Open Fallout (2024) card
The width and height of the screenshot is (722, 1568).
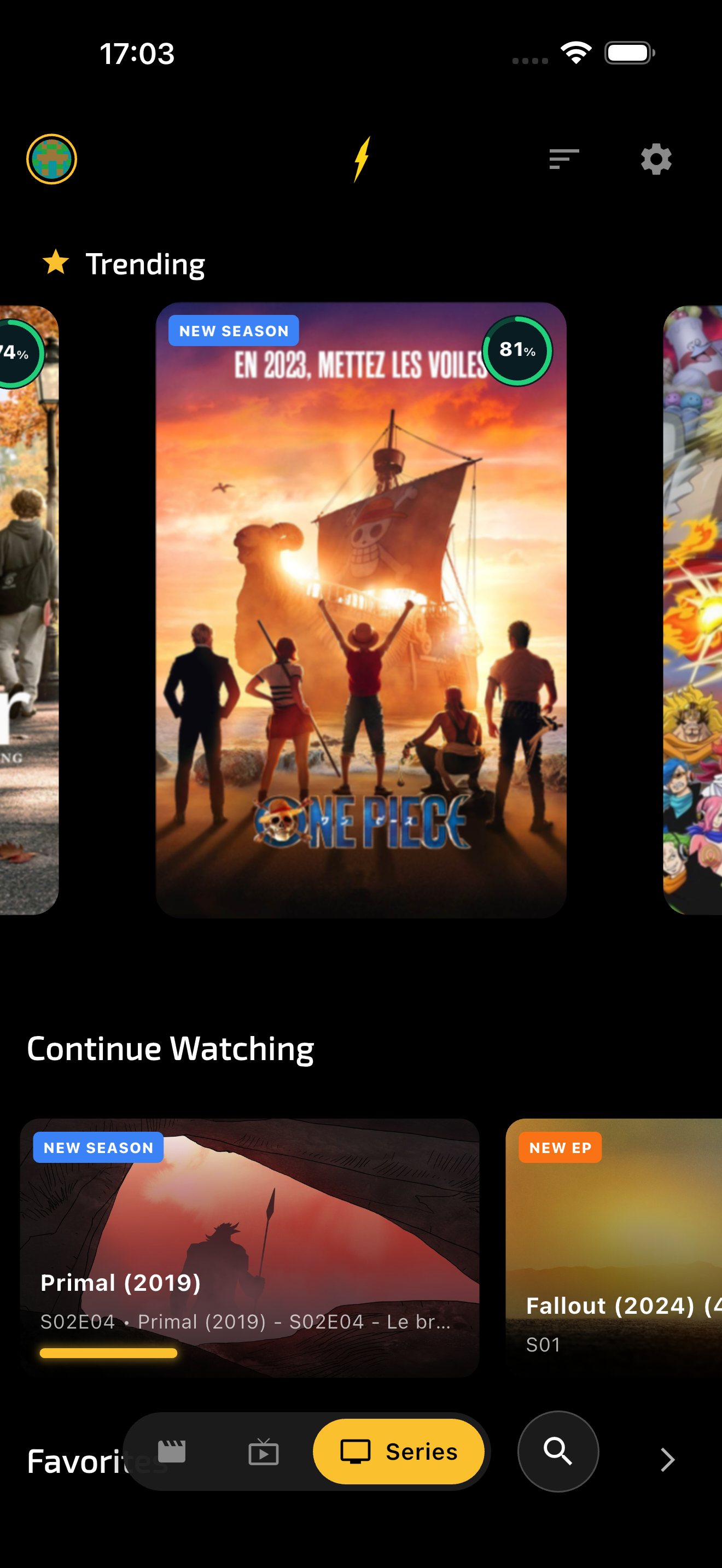click(615, 1247)
